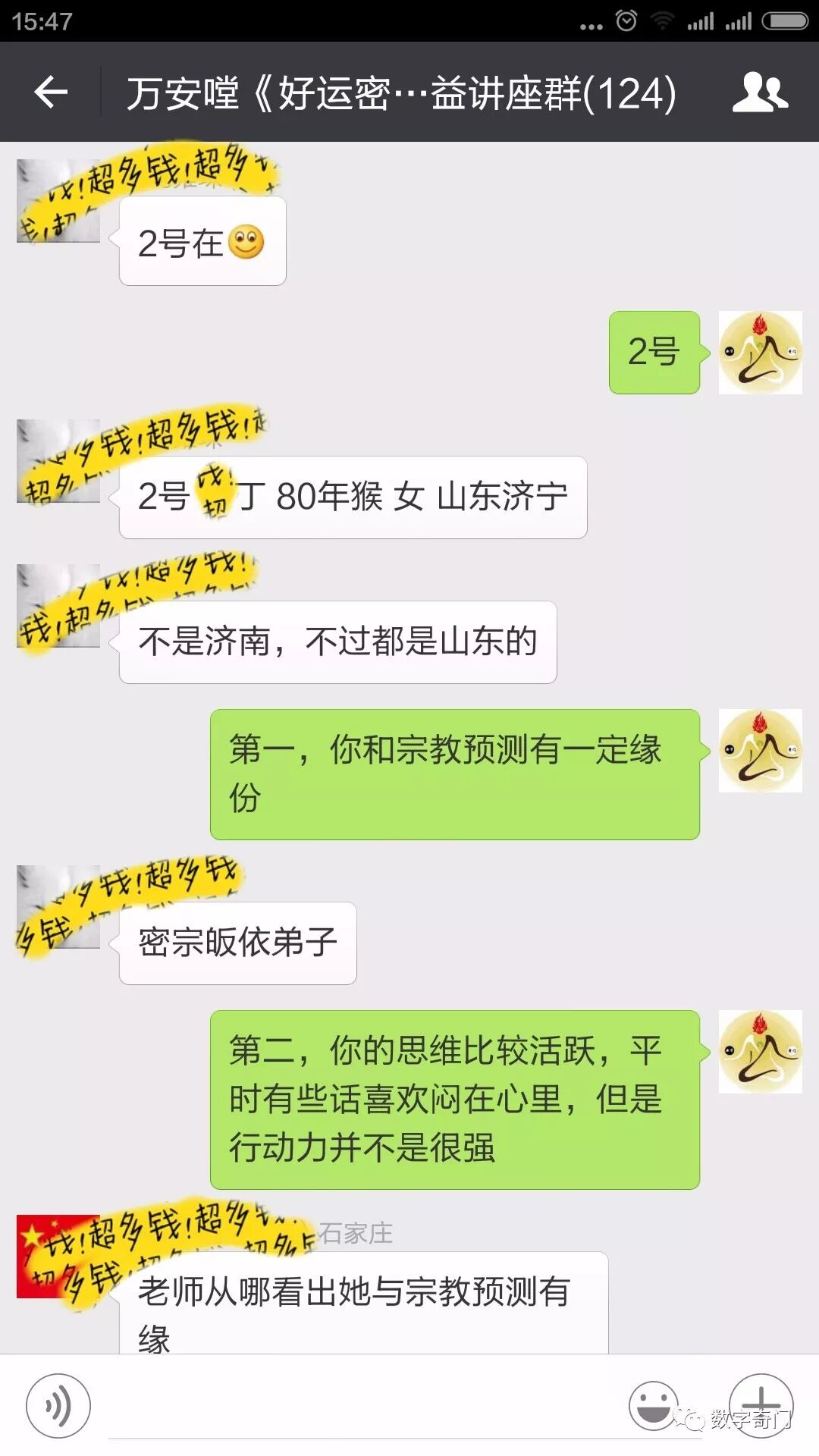The height and width of the screenshot is (1456, 819).
Task: Open the emoji picker
Action: 654,1406
